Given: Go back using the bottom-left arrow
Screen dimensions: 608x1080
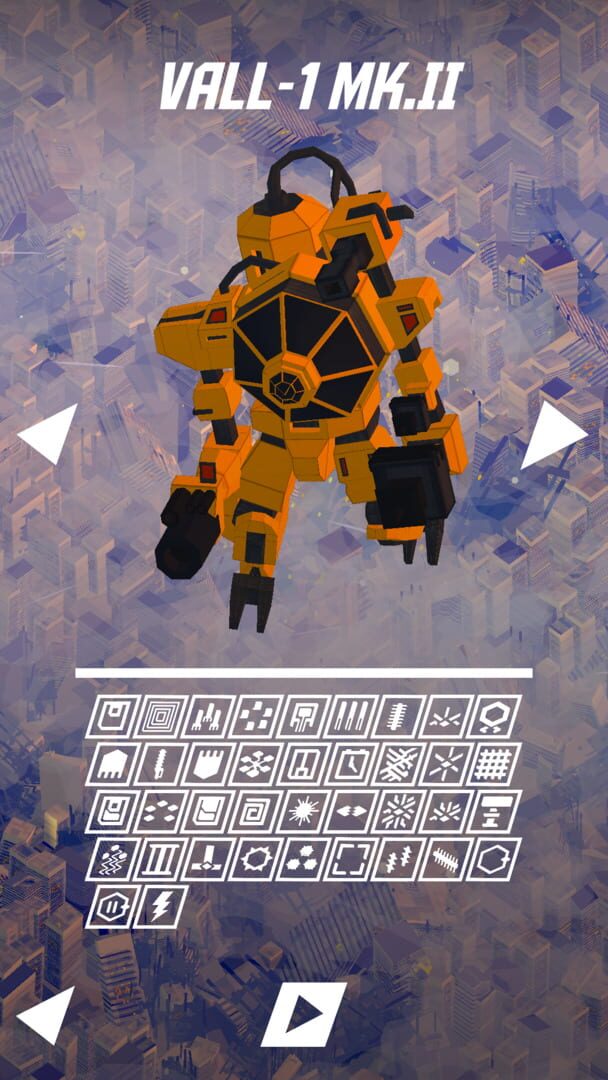Looking at the screenshot, I should pos(46,1015).
